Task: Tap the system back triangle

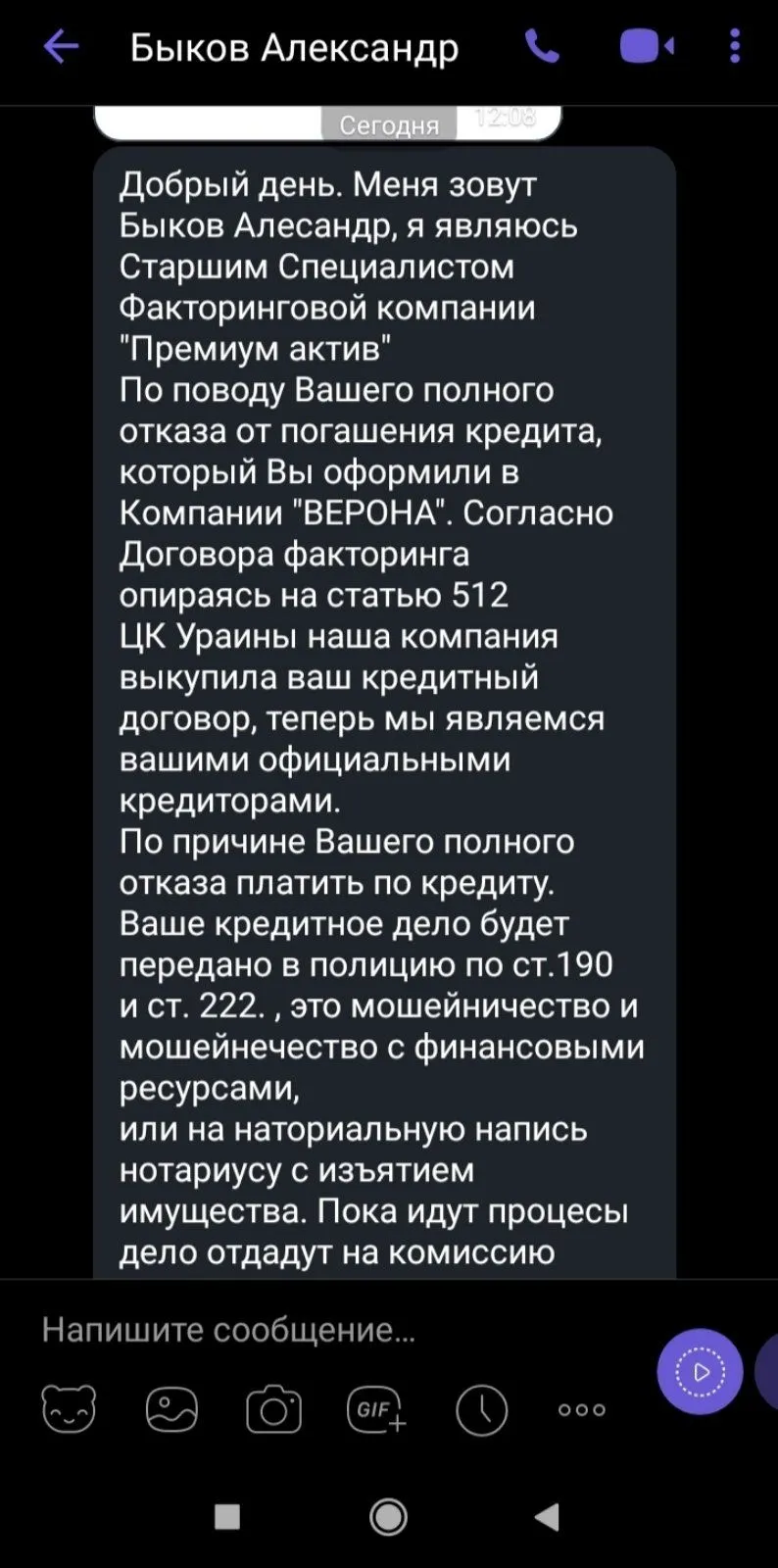Action: (549, 1517)
